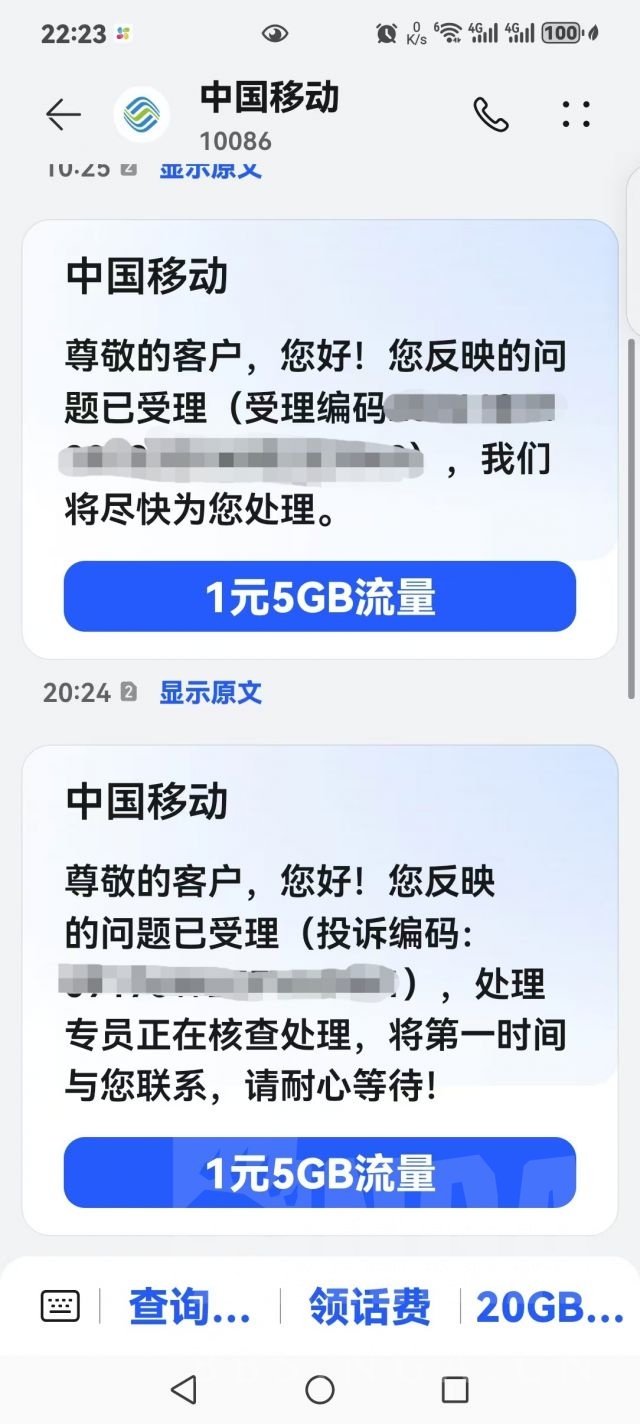Open the 领话费 menu
The height and width of the screenshot is (1424, 640).
coord(370,1306)
